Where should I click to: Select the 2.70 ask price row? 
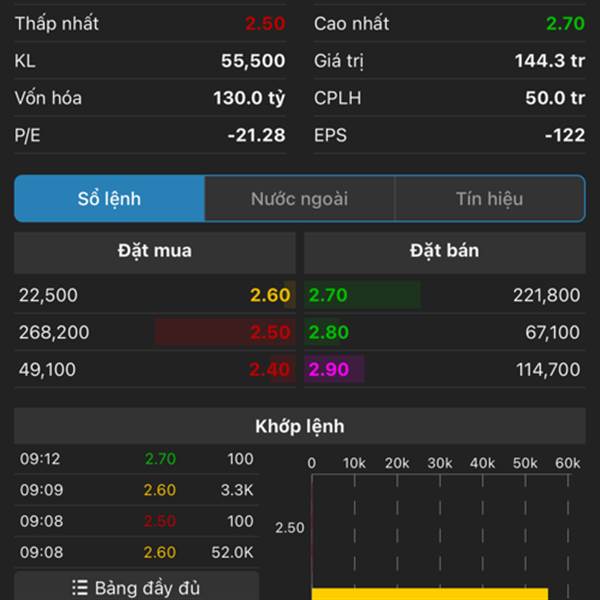point(444,295)
